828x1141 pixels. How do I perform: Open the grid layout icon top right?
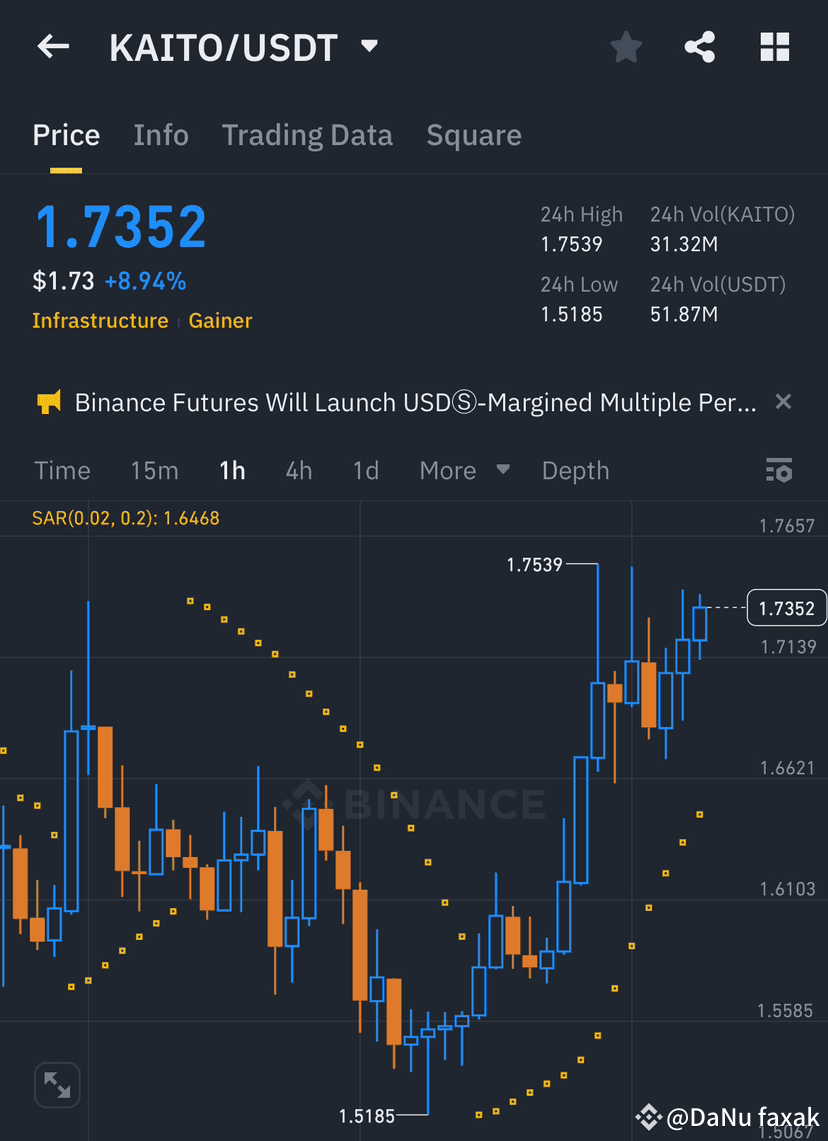click(775, 46)
